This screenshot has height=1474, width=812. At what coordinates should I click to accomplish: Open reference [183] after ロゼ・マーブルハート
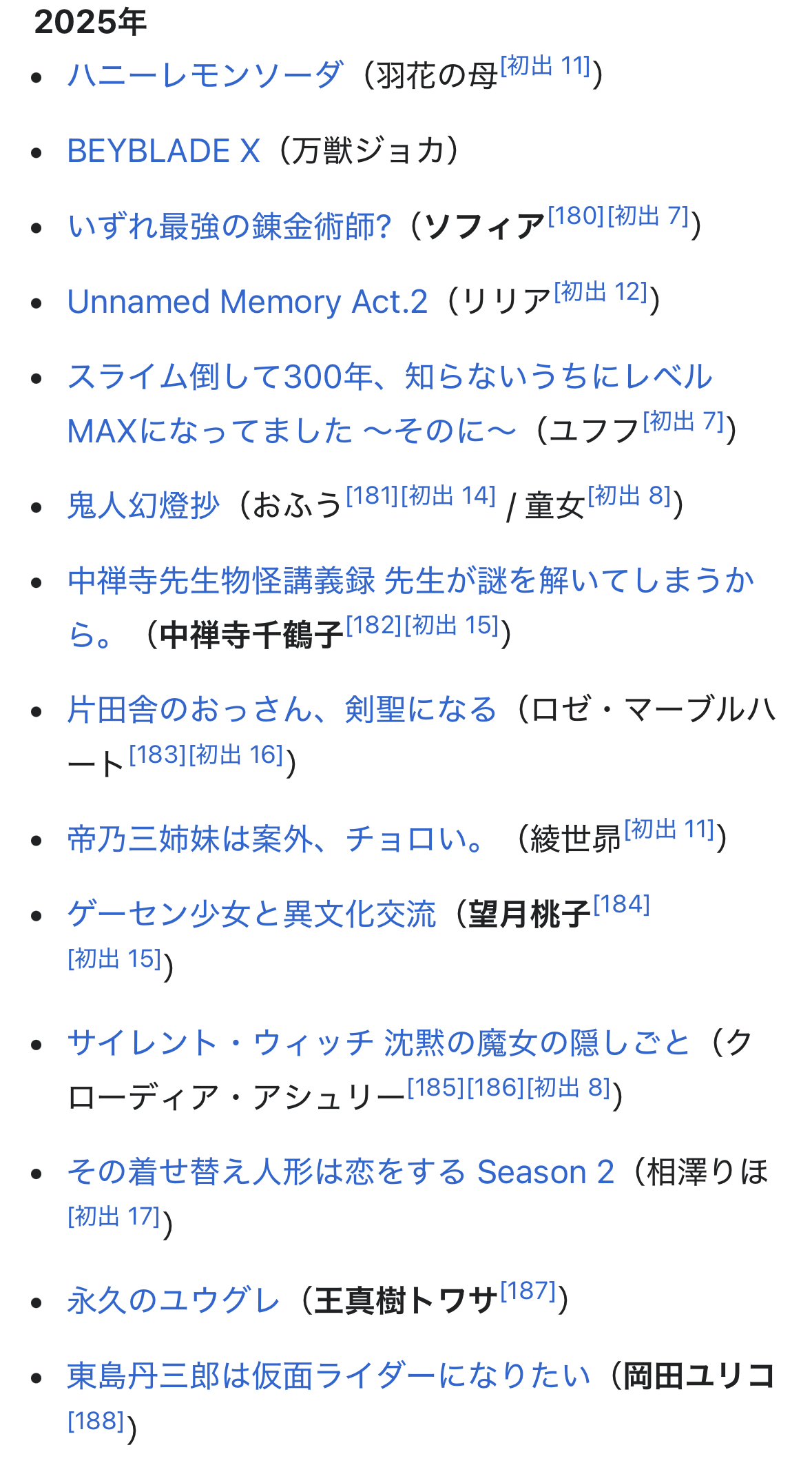(x=158, y=755)
